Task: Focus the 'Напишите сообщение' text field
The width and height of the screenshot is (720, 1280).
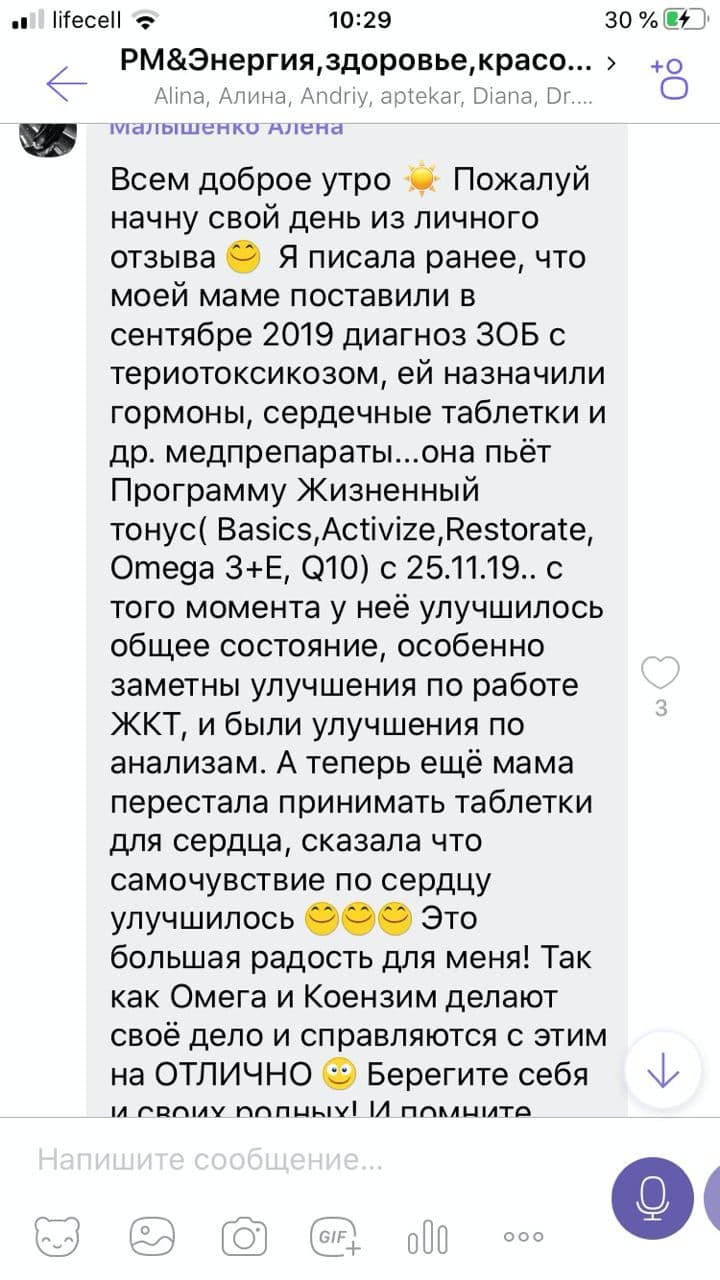Action: coord(300,1160)
